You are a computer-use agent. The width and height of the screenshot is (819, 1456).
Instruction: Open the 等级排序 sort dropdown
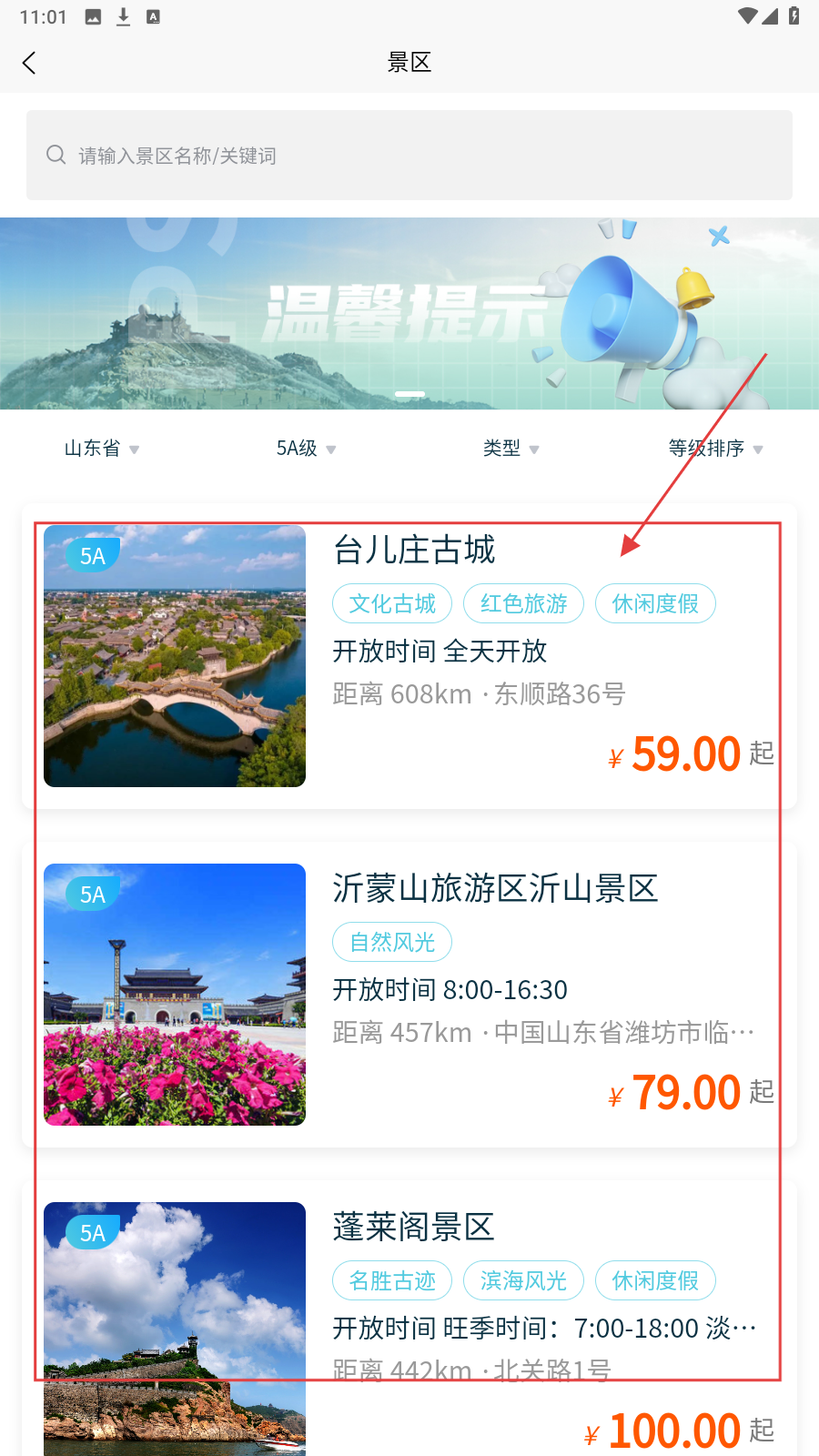click(715, 449)
